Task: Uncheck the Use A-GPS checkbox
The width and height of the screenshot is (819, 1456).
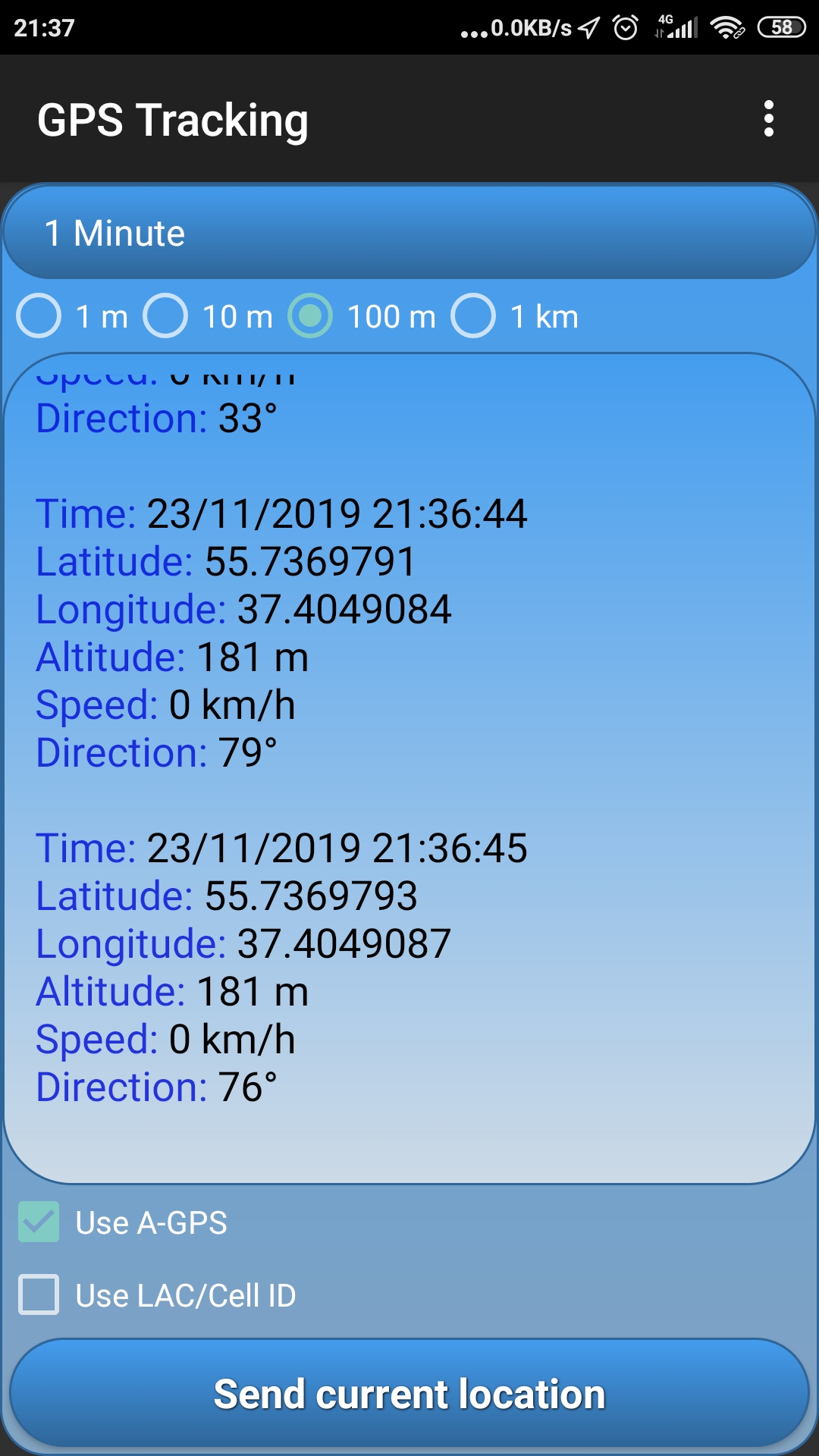Action: point(39,1222)
